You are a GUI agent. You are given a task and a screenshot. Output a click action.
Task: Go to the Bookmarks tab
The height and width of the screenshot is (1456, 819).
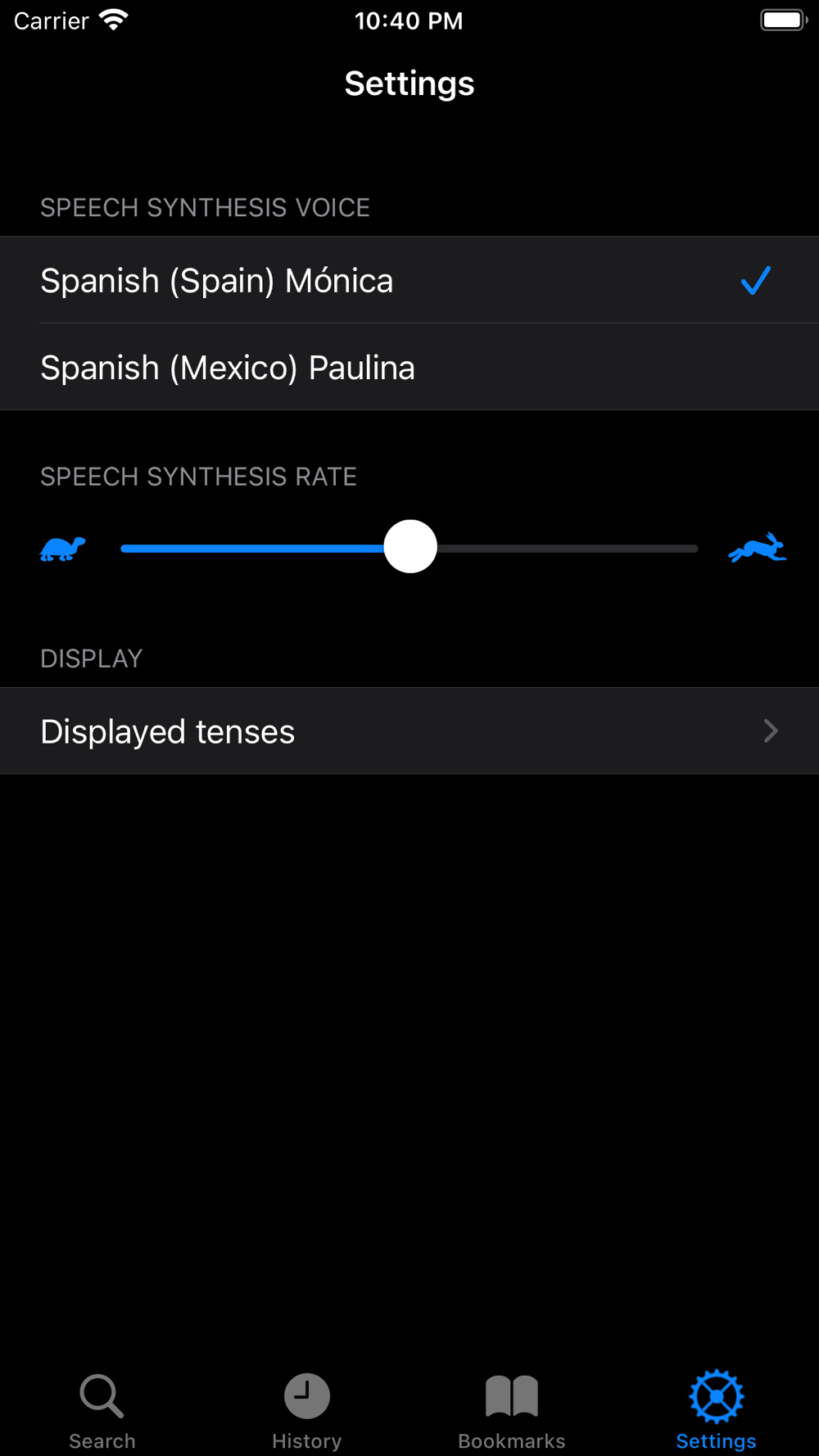click(x=512, y=1412)
